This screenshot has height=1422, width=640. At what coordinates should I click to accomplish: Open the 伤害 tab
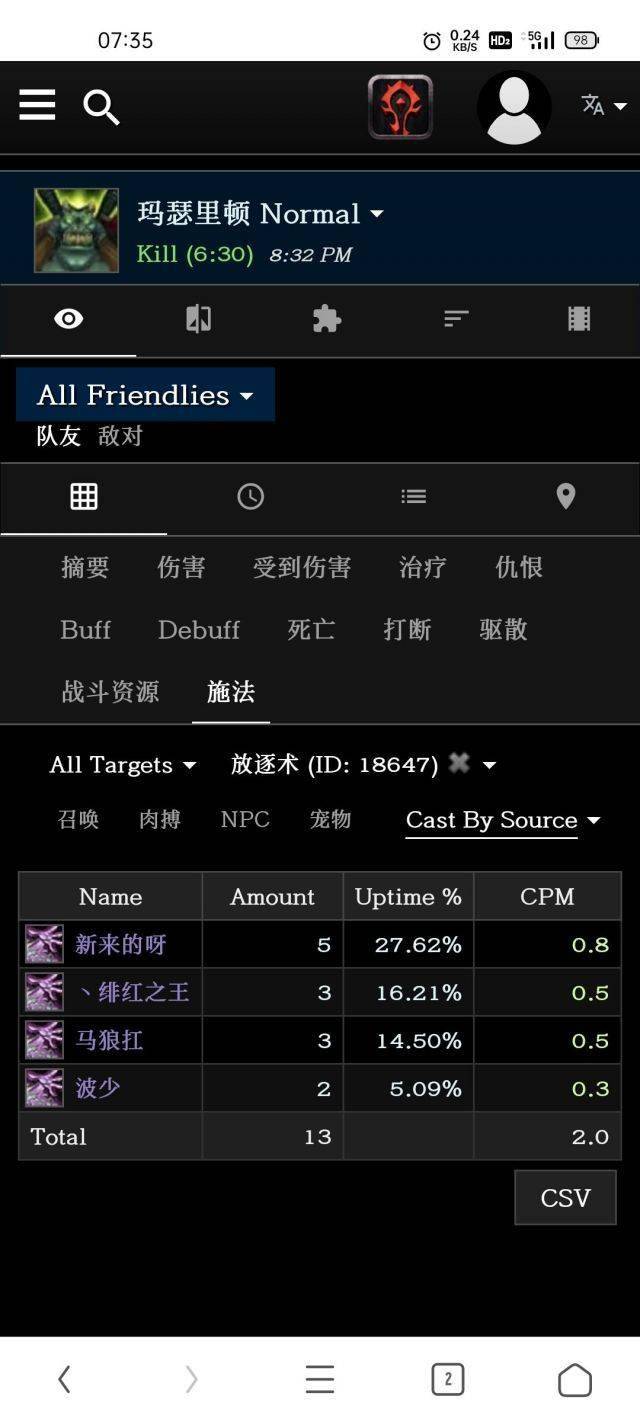click(x=181, y=568)
